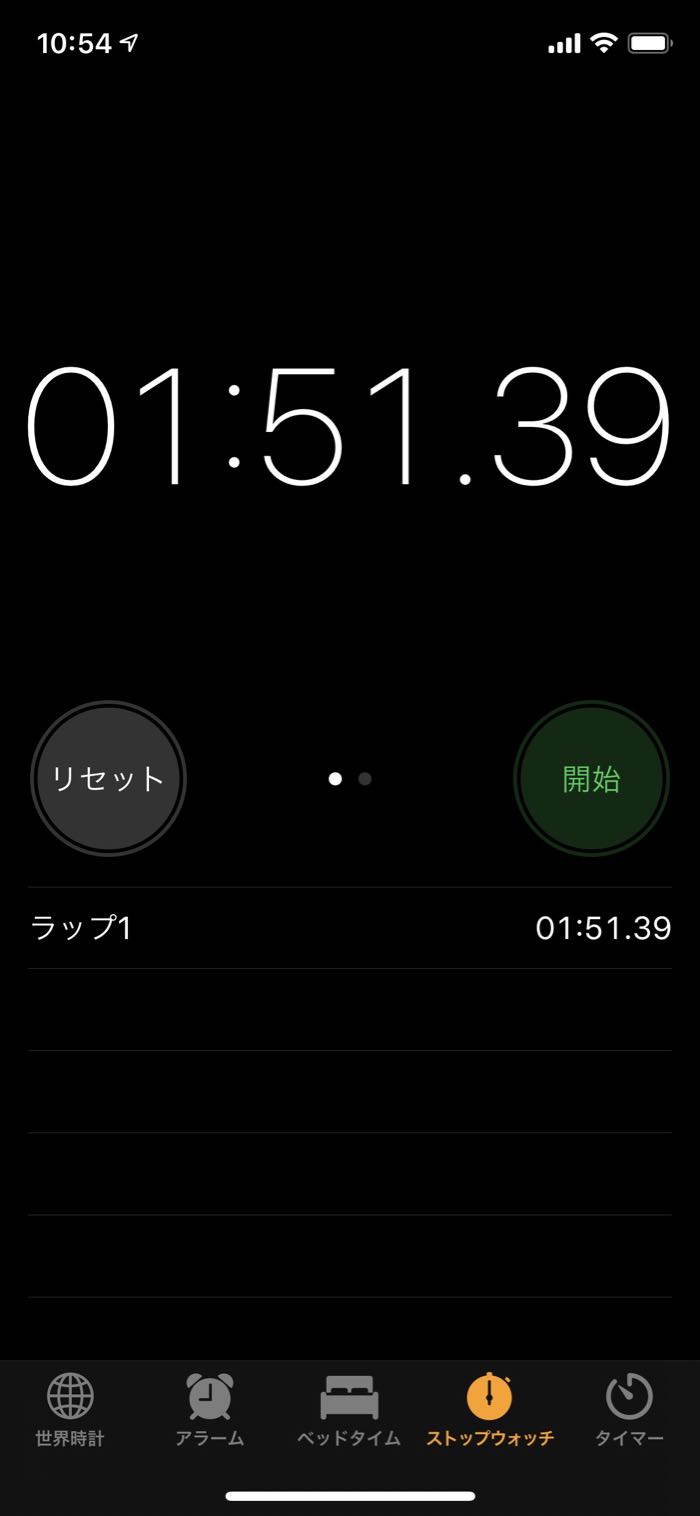Tap the リセット button to reset the stopwatch
This screenshot has height=1516, width=700.
click(x=108, y=778)
